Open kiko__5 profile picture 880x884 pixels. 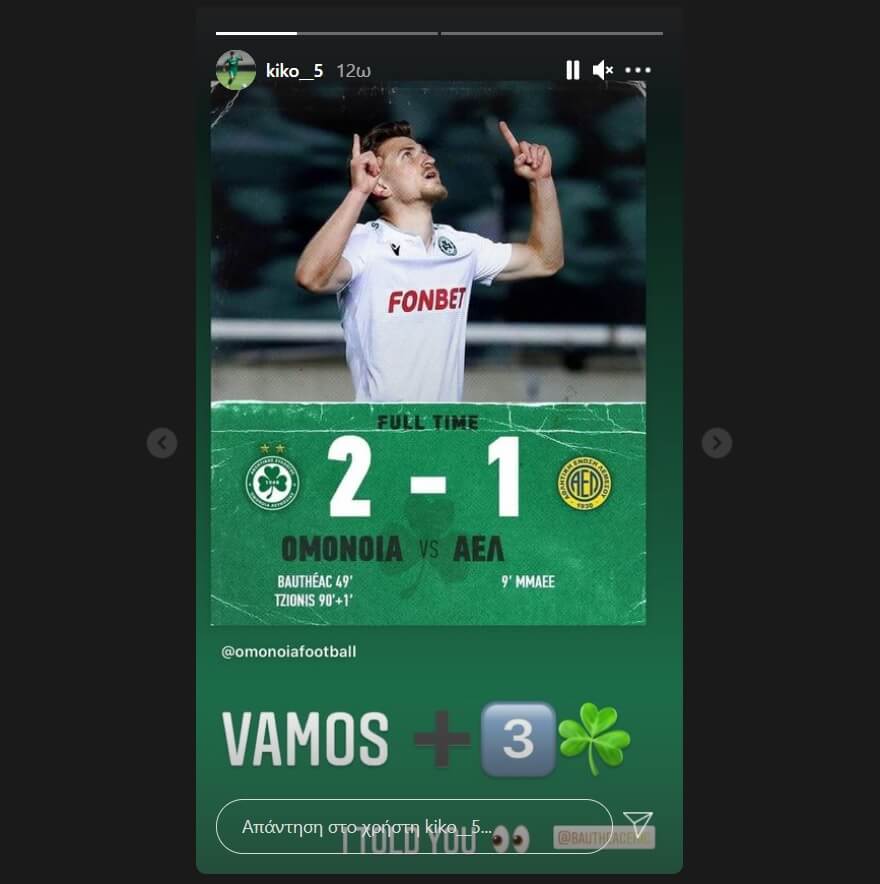pyautogui.click(x=236, y=70)
